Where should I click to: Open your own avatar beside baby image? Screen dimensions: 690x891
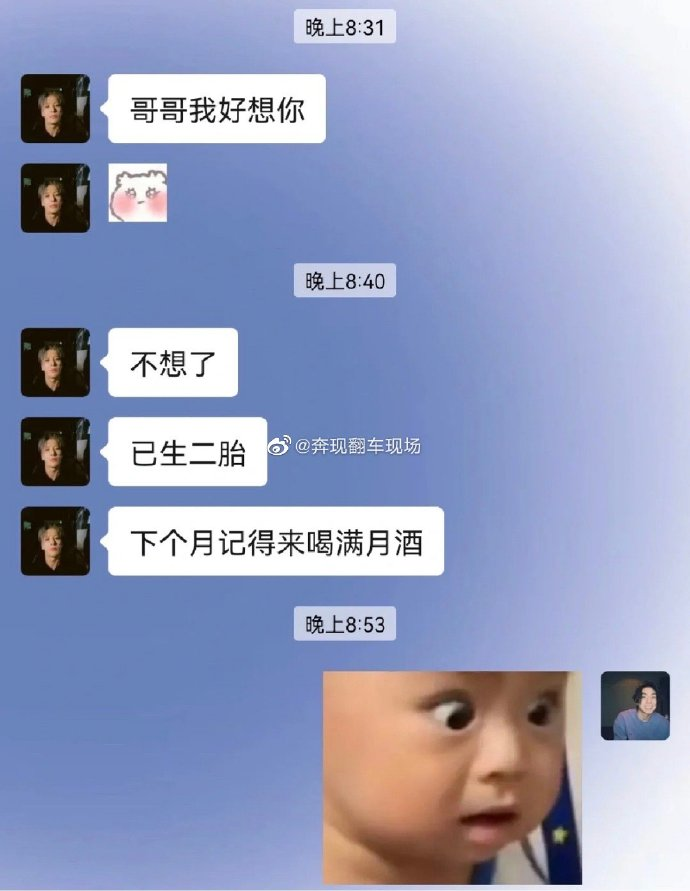pos(635,706)
